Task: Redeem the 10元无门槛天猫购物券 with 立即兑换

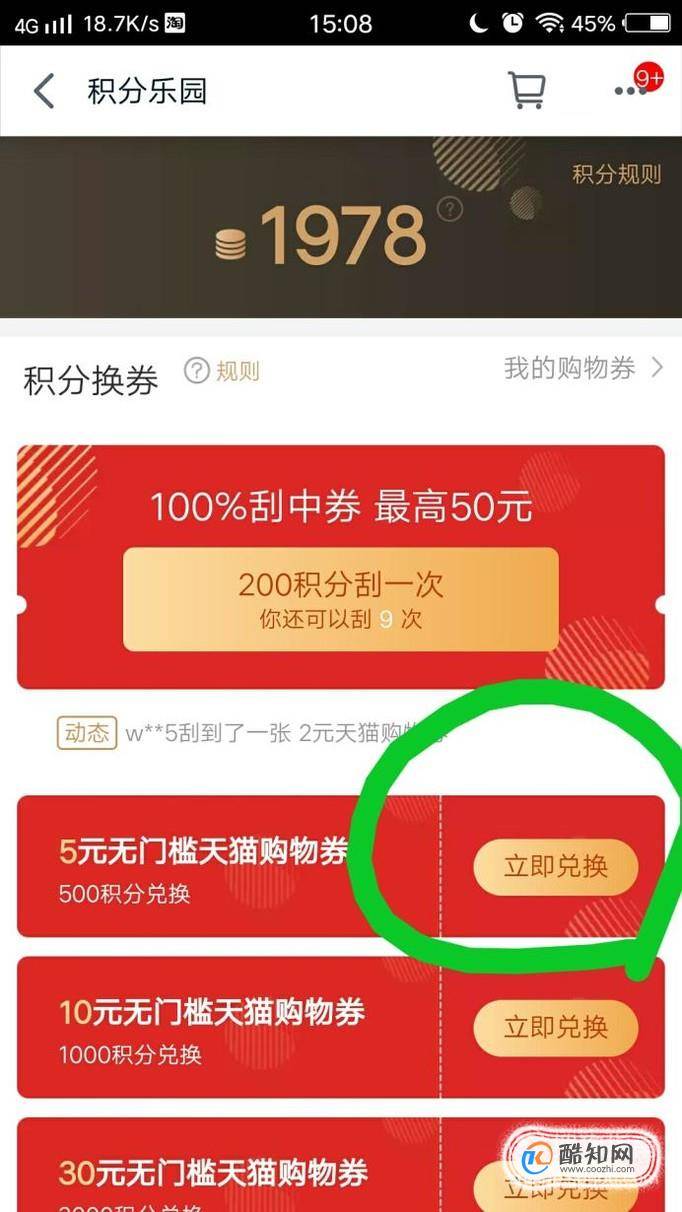Action: tap(555, 1027)
